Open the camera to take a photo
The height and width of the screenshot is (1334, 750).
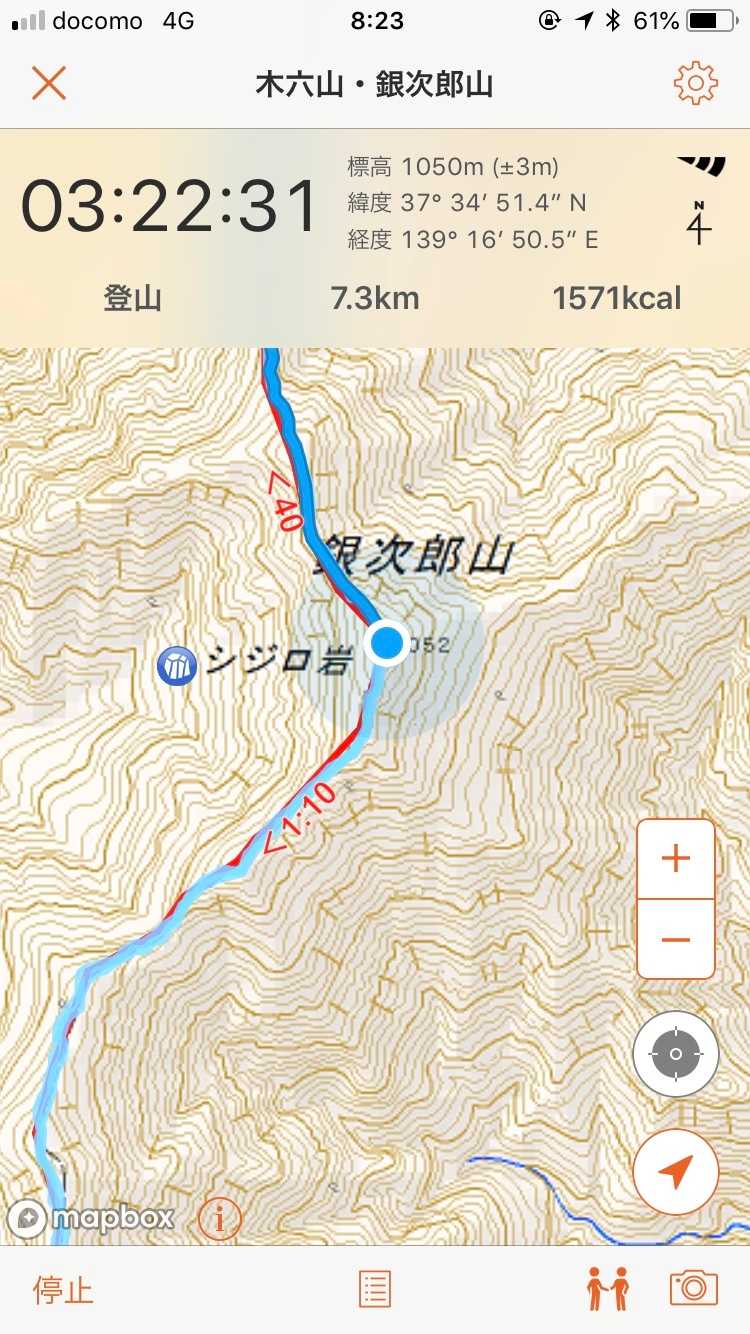pos(694,1289)
